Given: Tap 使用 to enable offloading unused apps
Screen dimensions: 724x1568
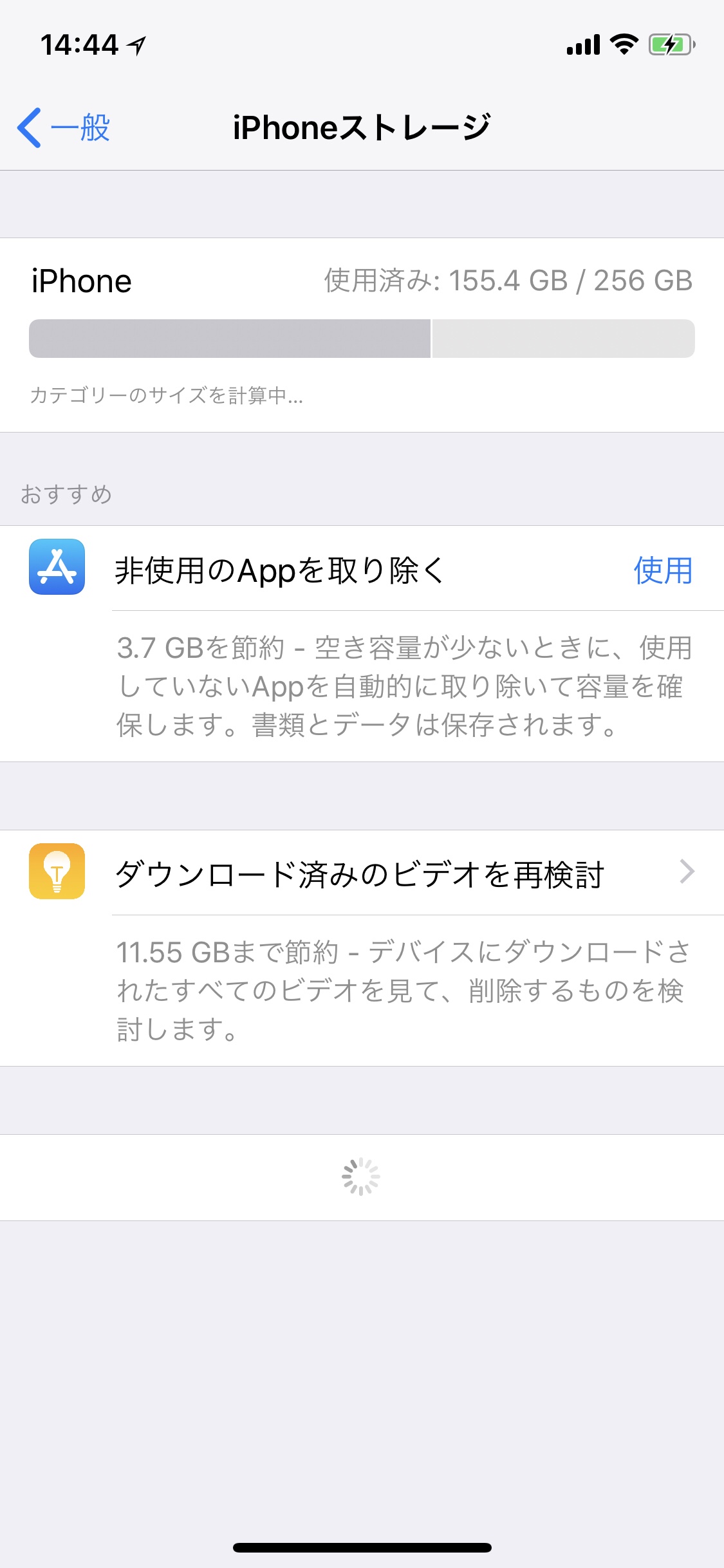Looking at the screenshot, I should [663, 570].
